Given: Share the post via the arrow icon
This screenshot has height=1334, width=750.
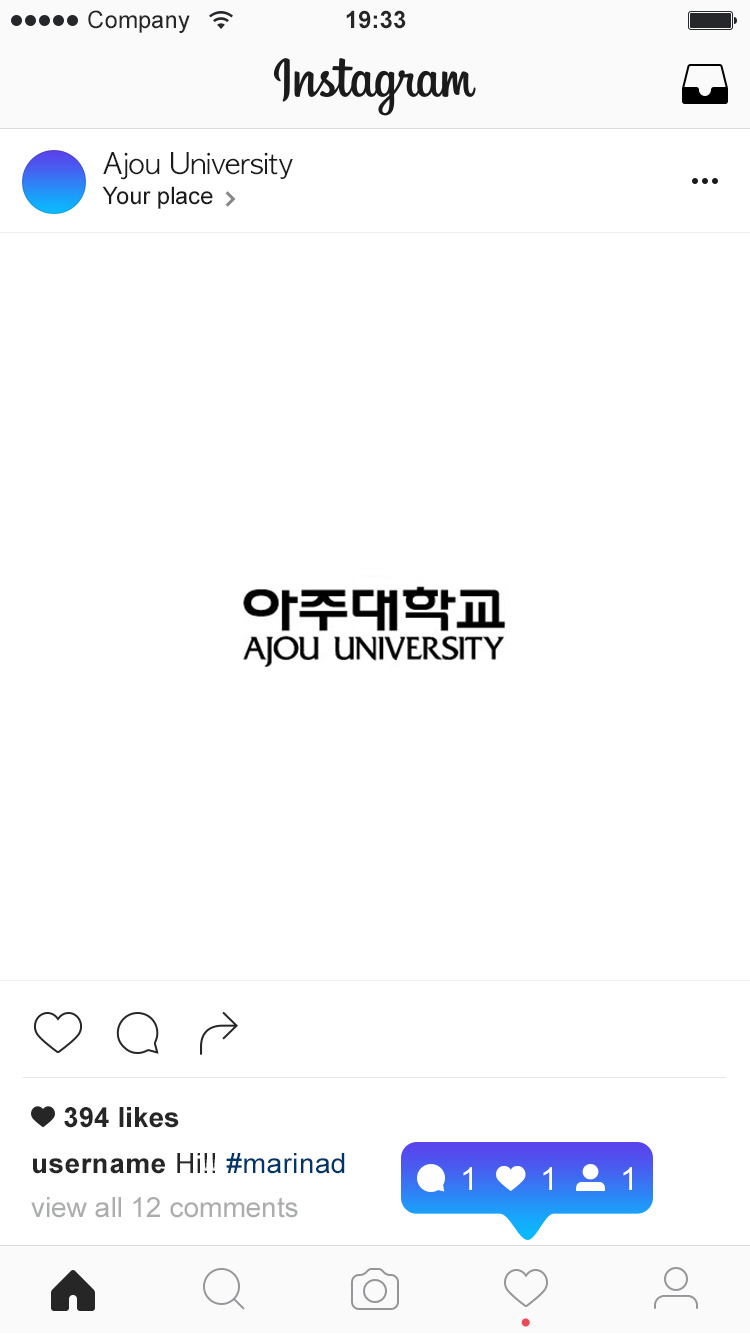Looking at the screenshot, I should [x=218, y=1033].
